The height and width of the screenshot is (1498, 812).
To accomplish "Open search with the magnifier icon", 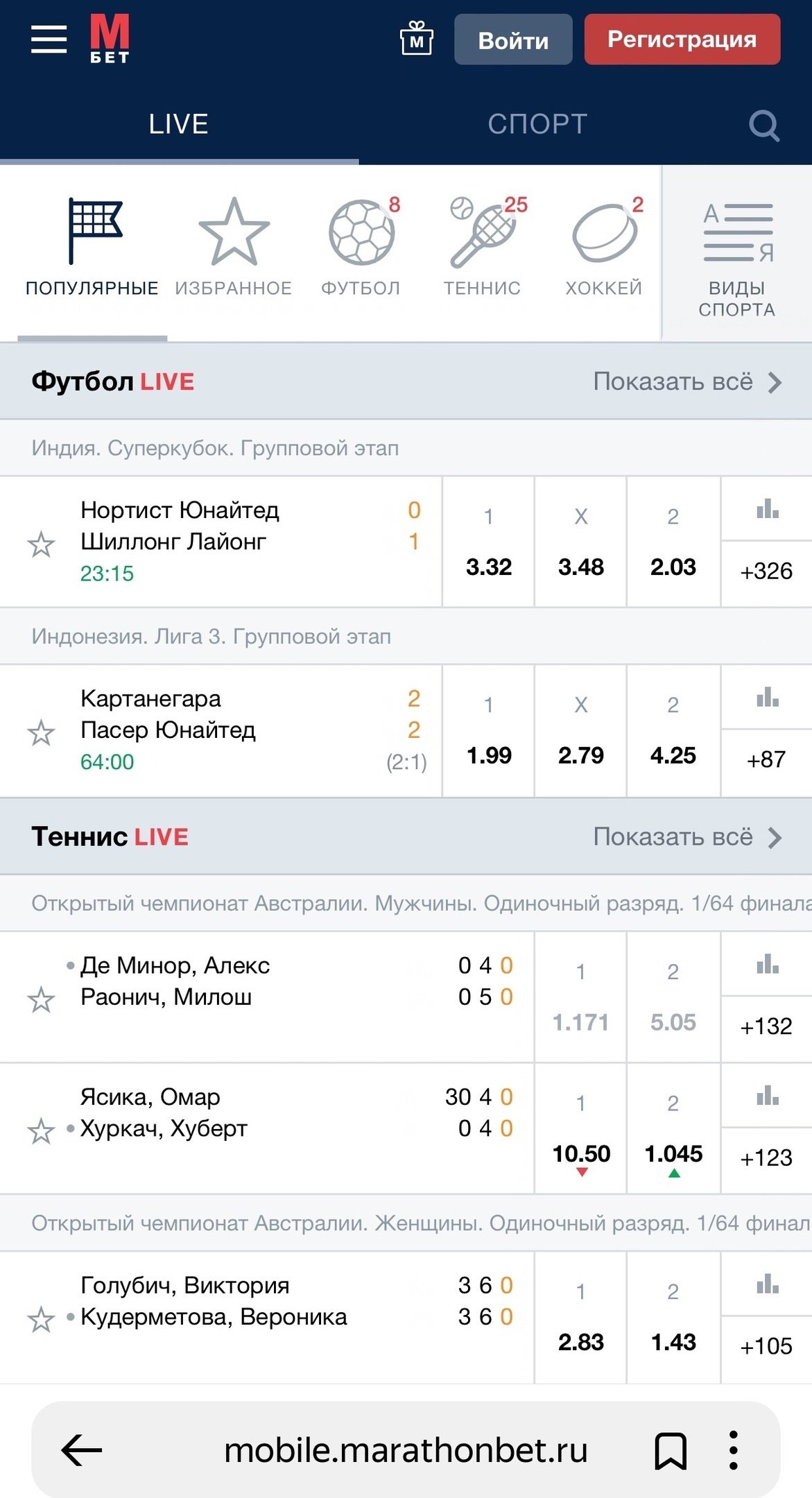I will [x=764, y=126].
